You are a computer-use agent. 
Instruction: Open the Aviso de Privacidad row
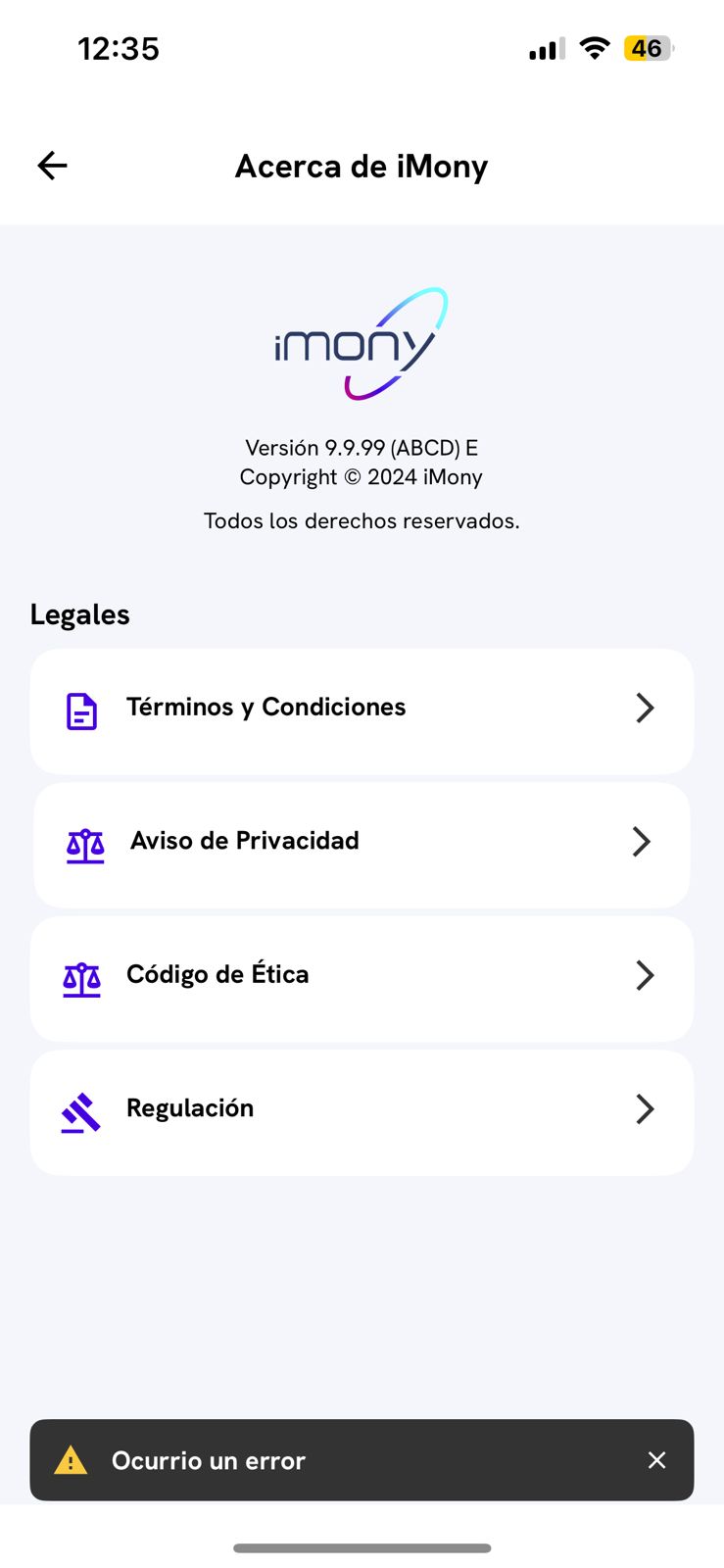pos(362,842)
